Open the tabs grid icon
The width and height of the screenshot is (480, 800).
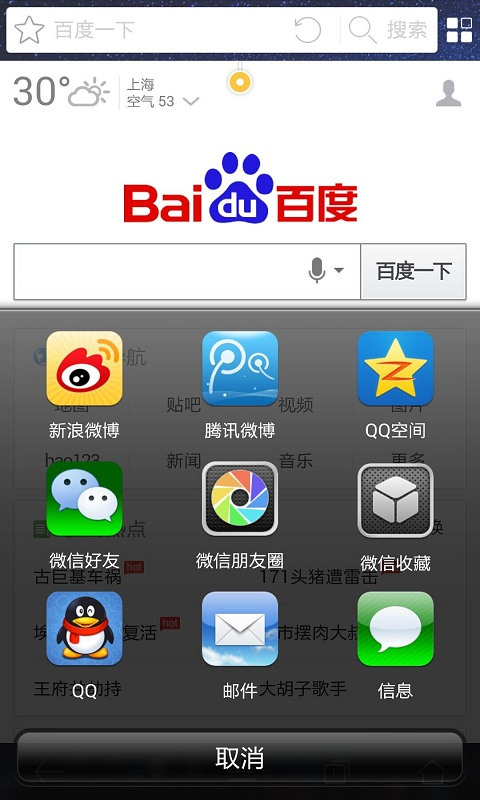tap(459, 30)
